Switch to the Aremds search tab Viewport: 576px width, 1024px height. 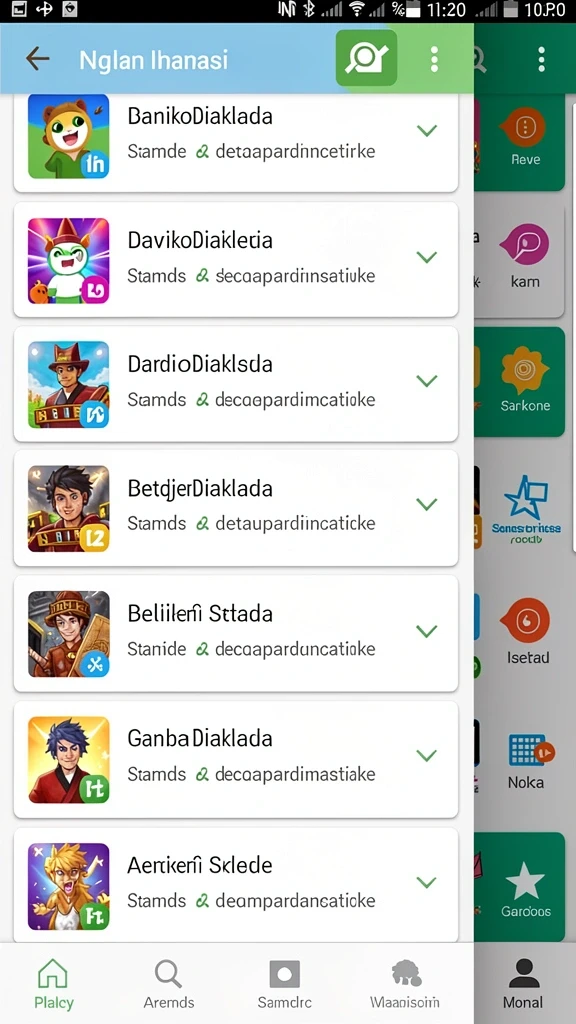(168, 984)
